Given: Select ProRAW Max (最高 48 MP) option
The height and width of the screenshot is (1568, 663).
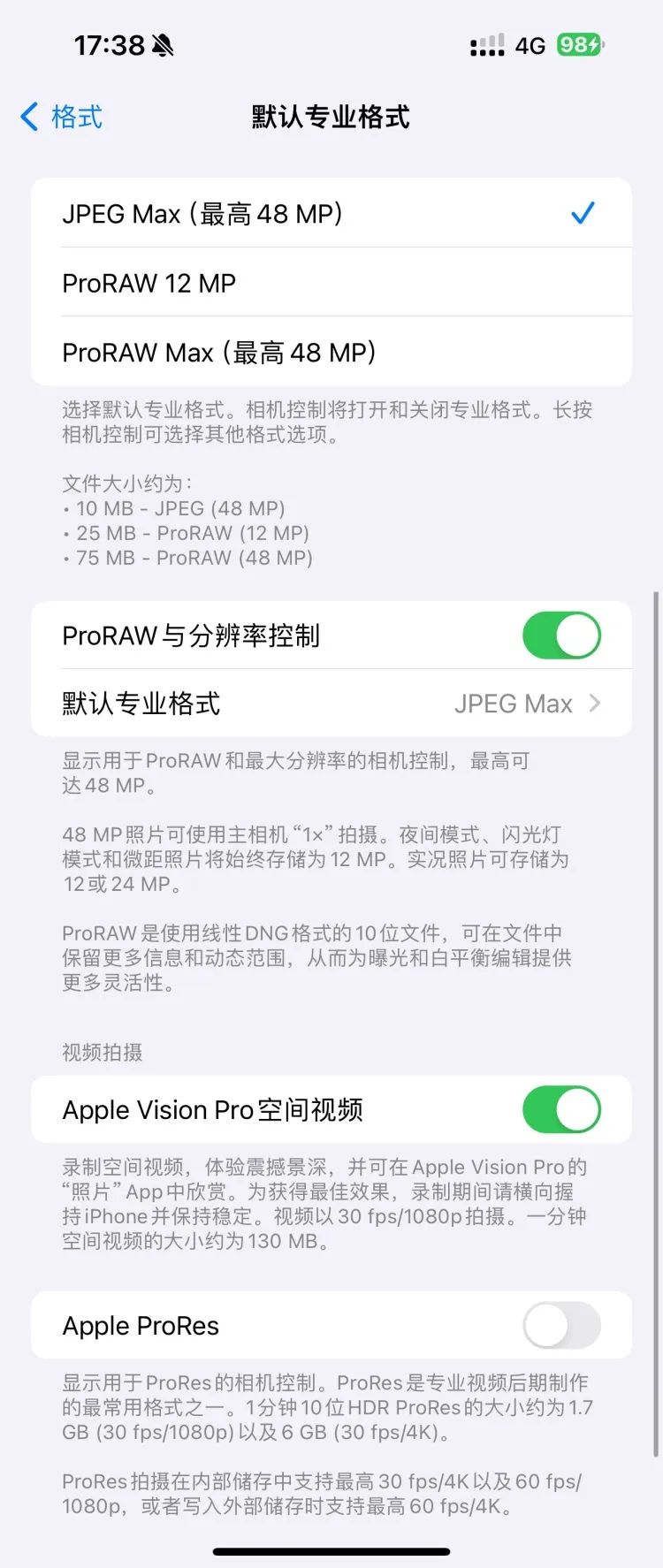Looking at the screenshot, I should click(331, 353).
